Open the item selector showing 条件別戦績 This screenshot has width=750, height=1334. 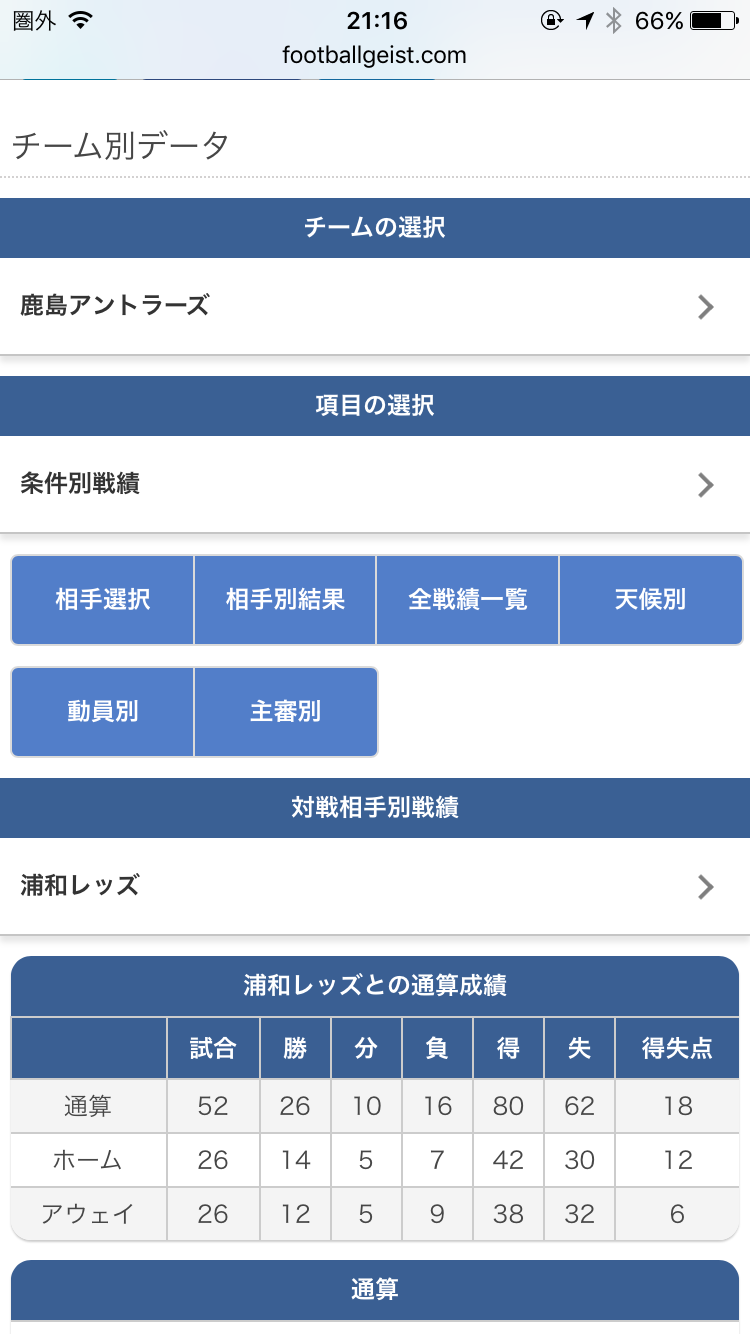pos(375,484)
